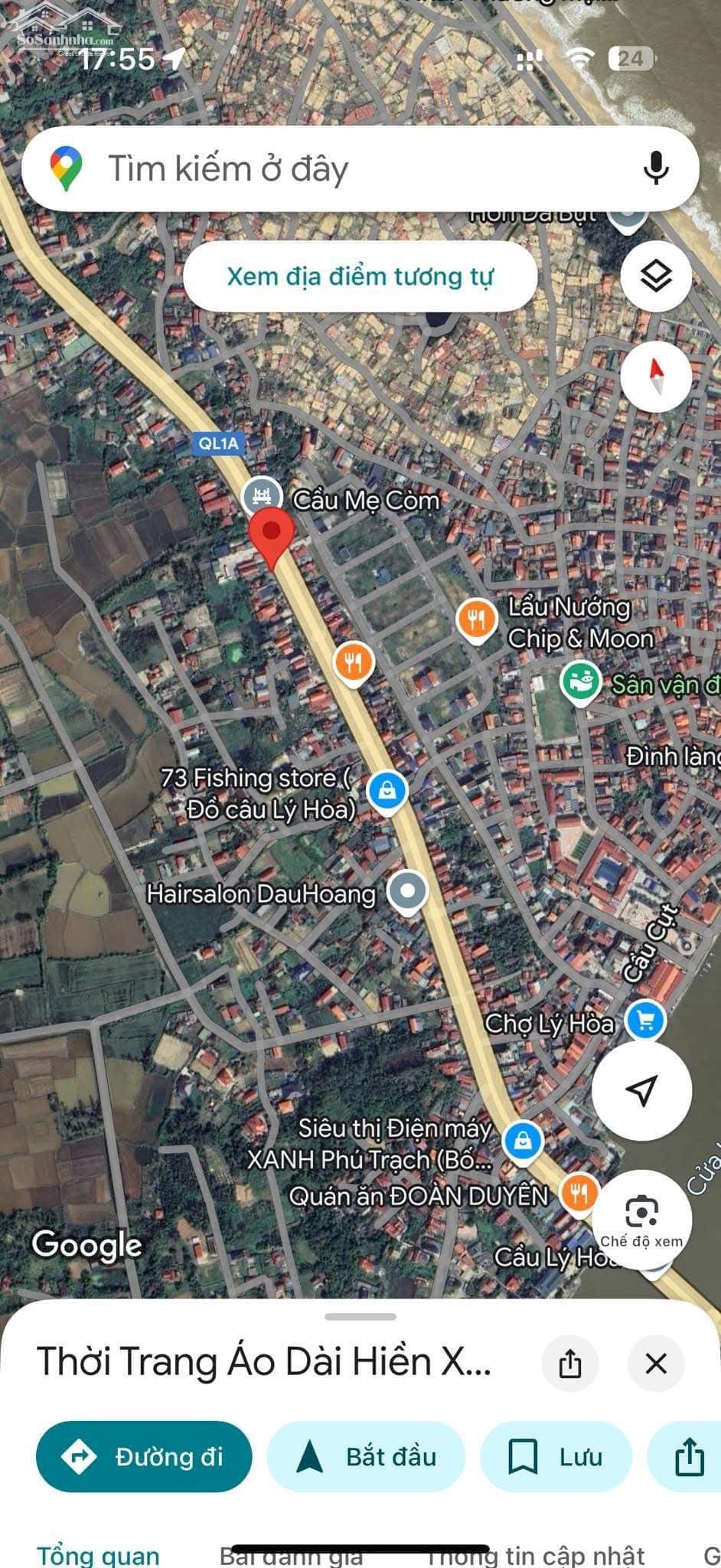The image size is (721, 1568).
Task: Reset map orientation with the compass
Action: coord(656,377)
